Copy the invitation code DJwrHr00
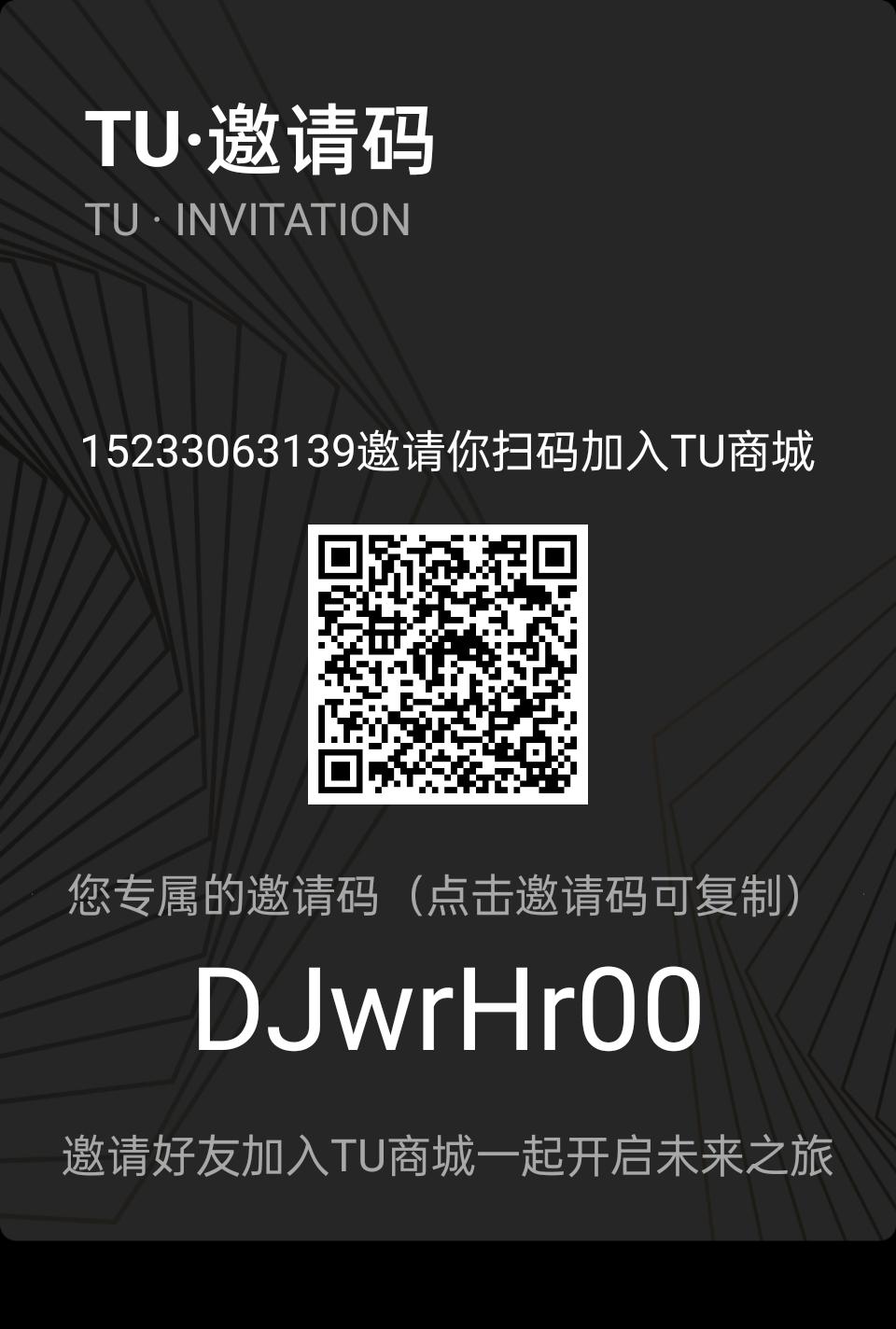This screenshot has height=1329, width=896. click(448, 1010)
